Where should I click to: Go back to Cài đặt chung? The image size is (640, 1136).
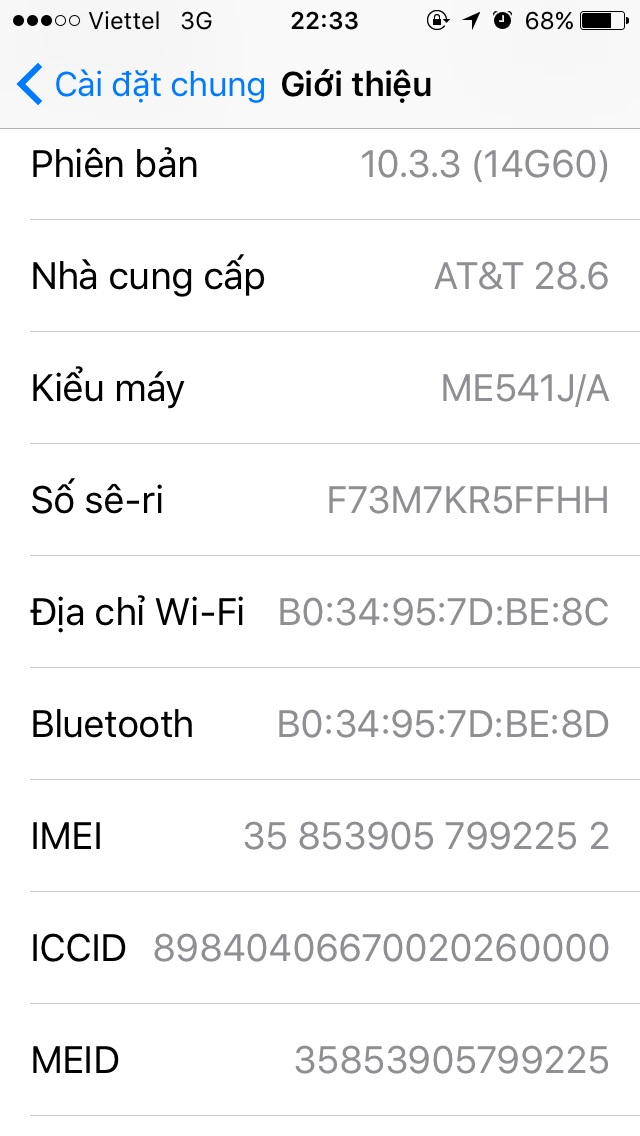click(x=140, y=85)
